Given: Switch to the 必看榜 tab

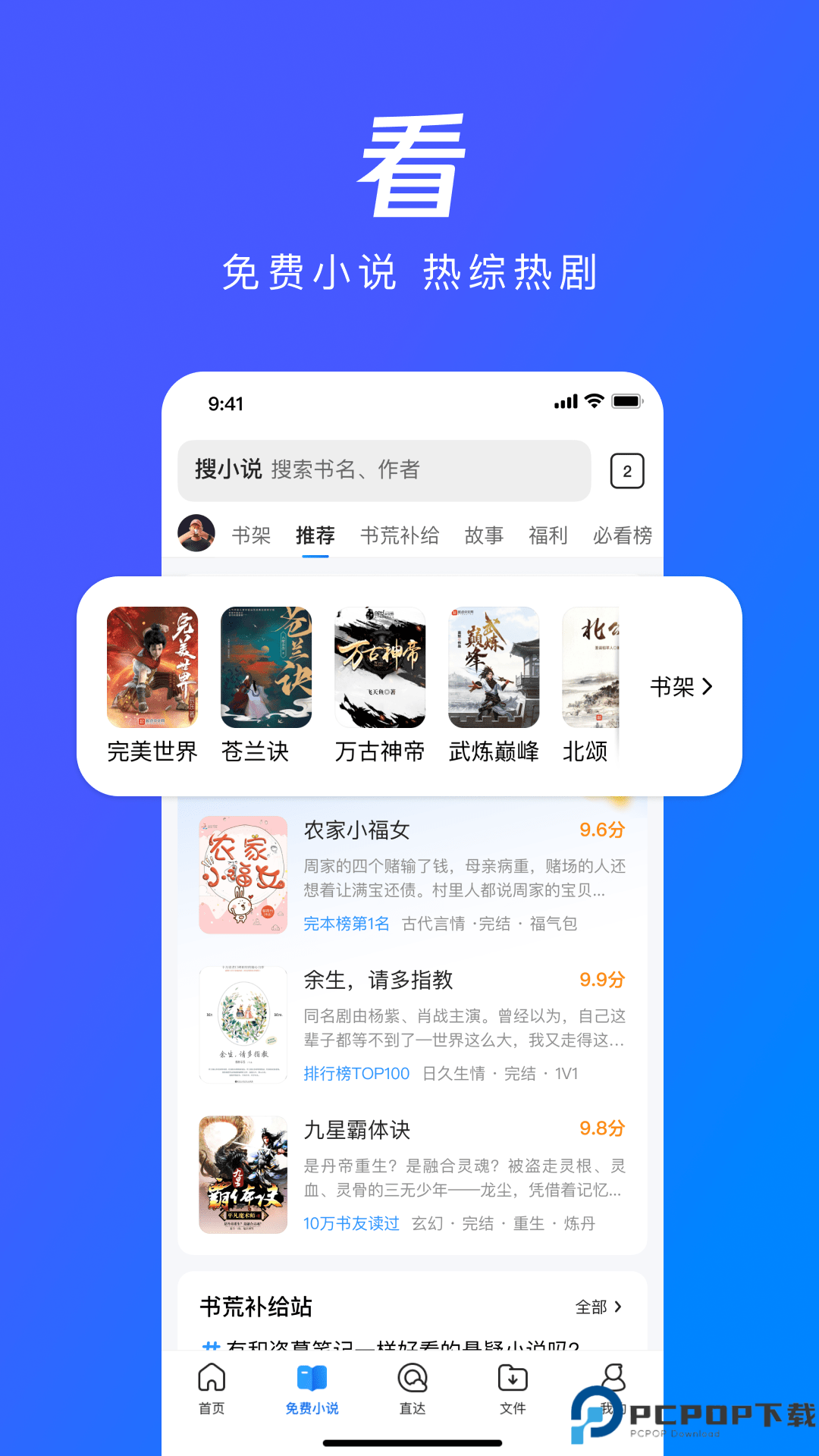Looking at the screenshot, I should pos(623,535).
